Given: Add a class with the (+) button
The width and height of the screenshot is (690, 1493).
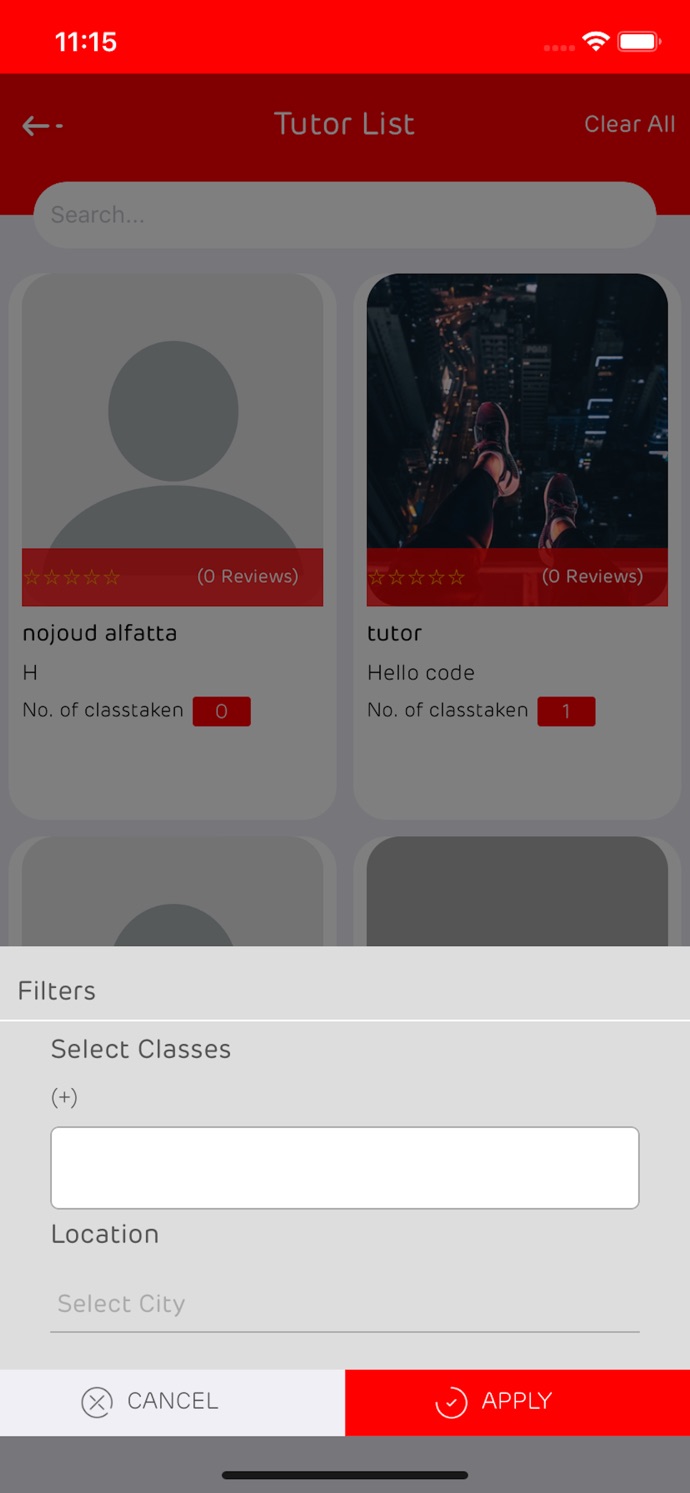Looking at the screenshot, I should (64, 1097).
